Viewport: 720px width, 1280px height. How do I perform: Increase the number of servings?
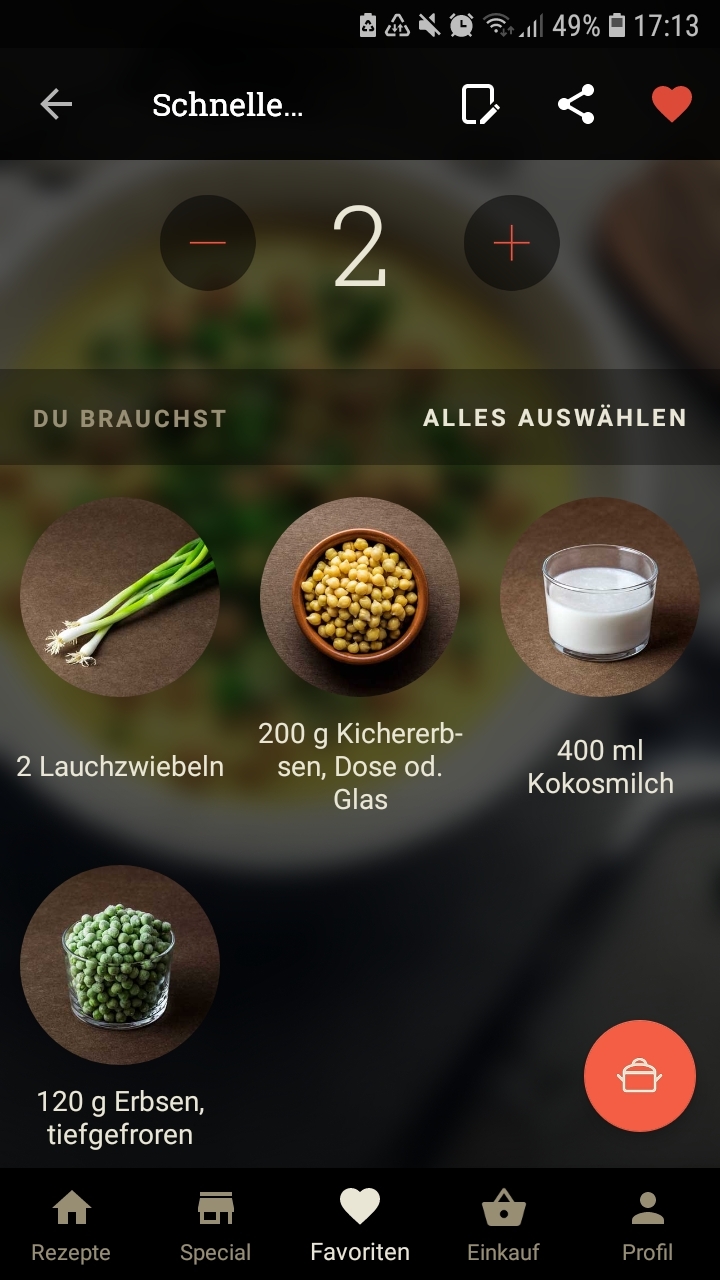(511, 243)
